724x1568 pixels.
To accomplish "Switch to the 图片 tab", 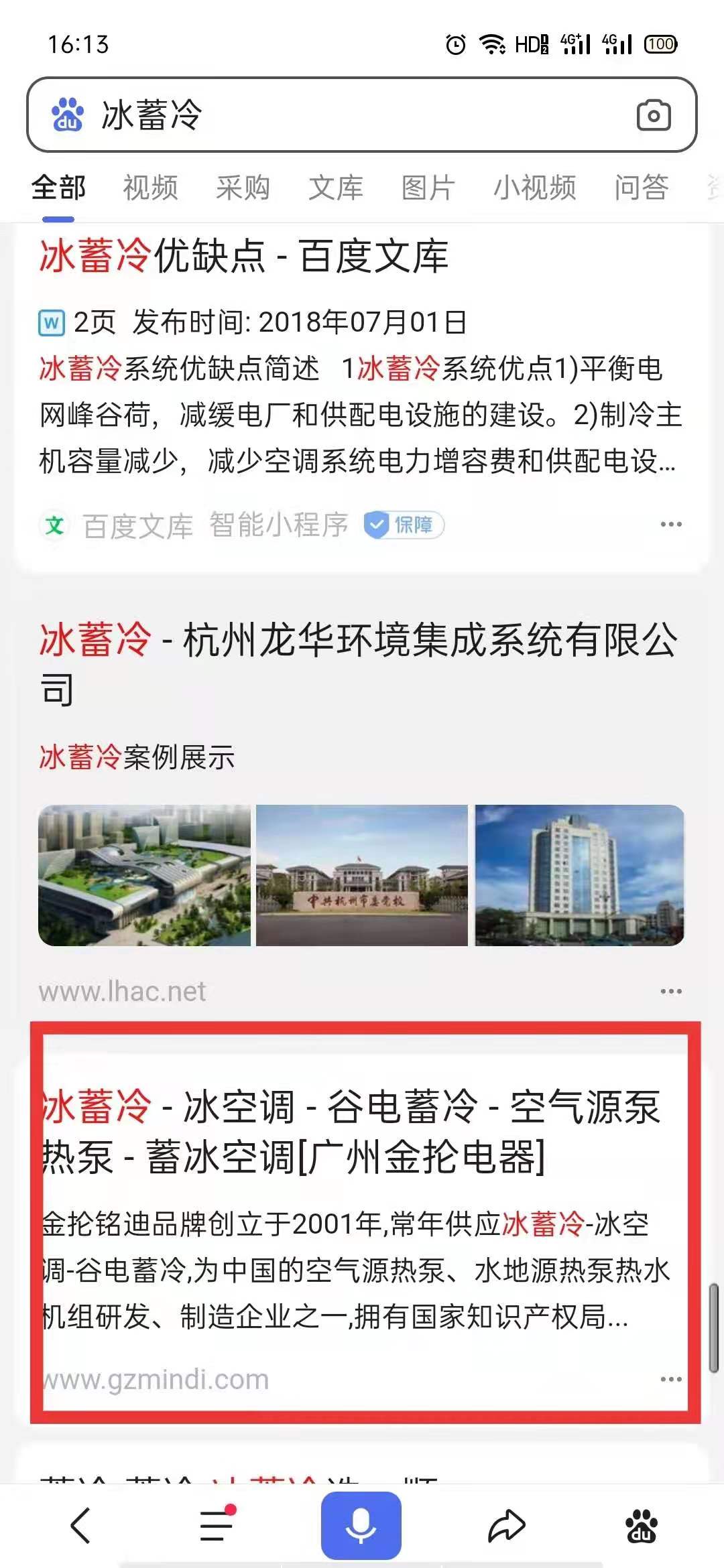I will pos(428,188).
